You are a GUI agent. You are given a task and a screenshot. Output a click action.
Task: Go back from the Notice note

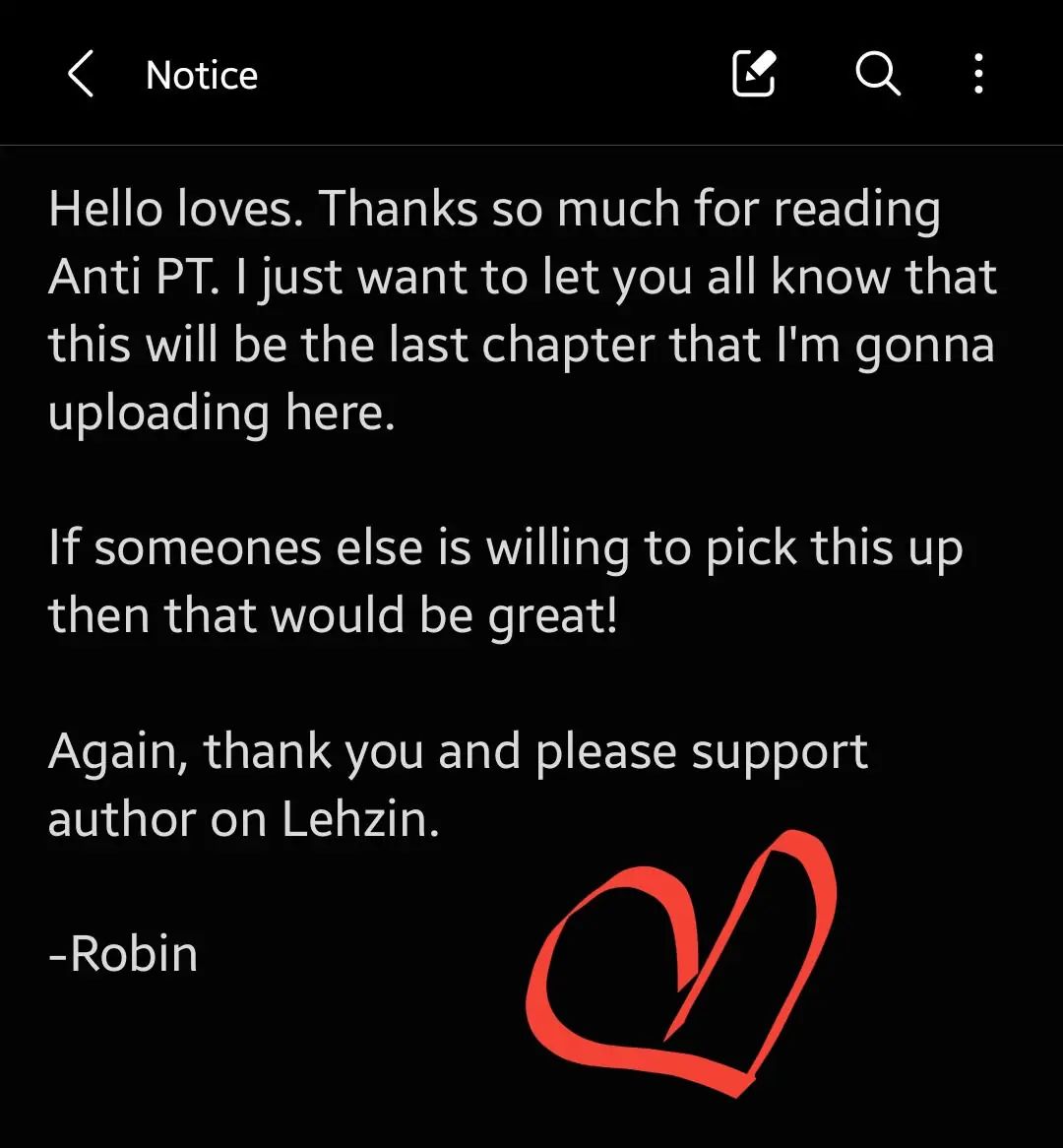point(81,75)
